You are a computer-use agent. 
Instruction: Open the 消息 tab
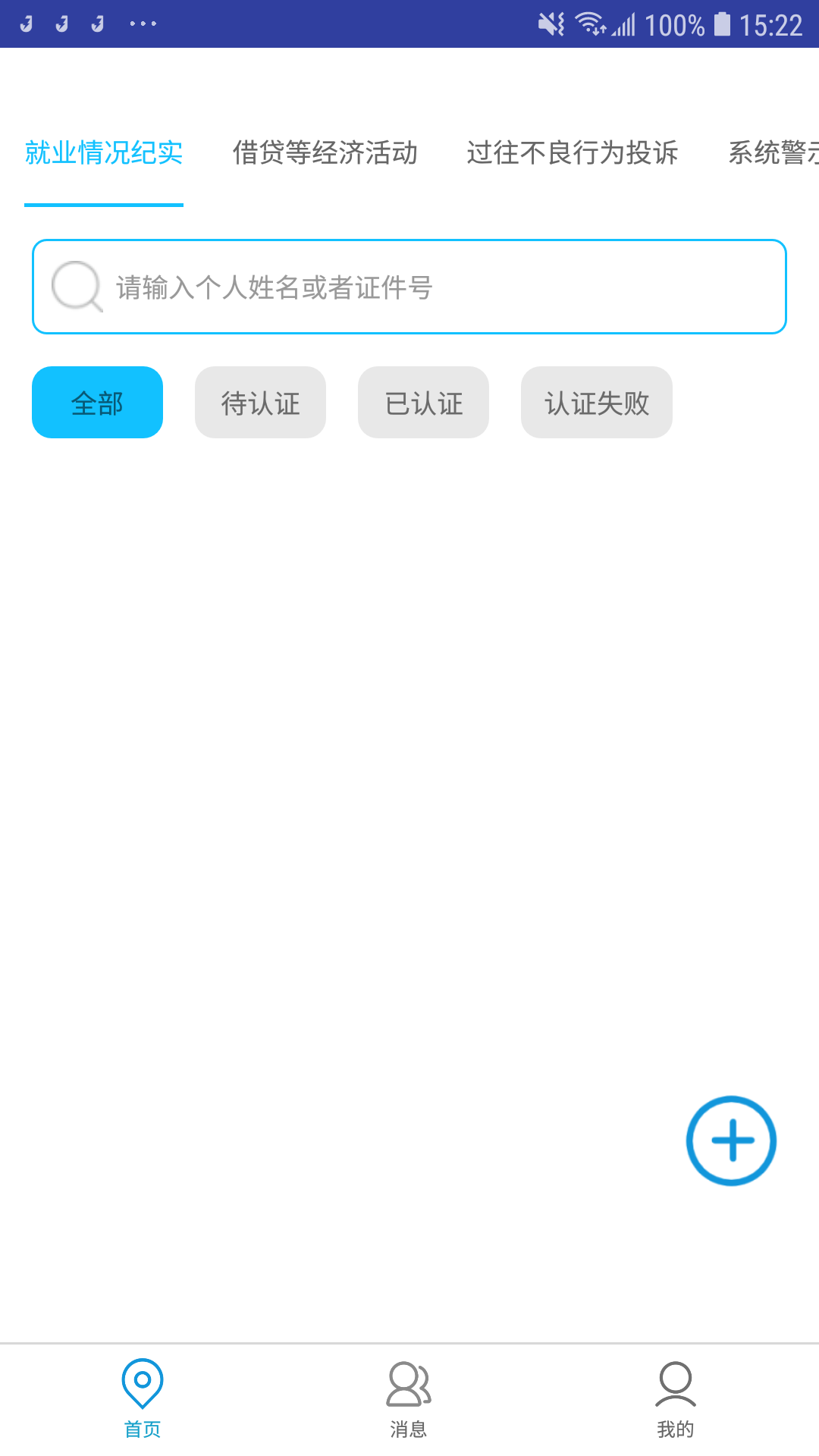click(409, 1399)
